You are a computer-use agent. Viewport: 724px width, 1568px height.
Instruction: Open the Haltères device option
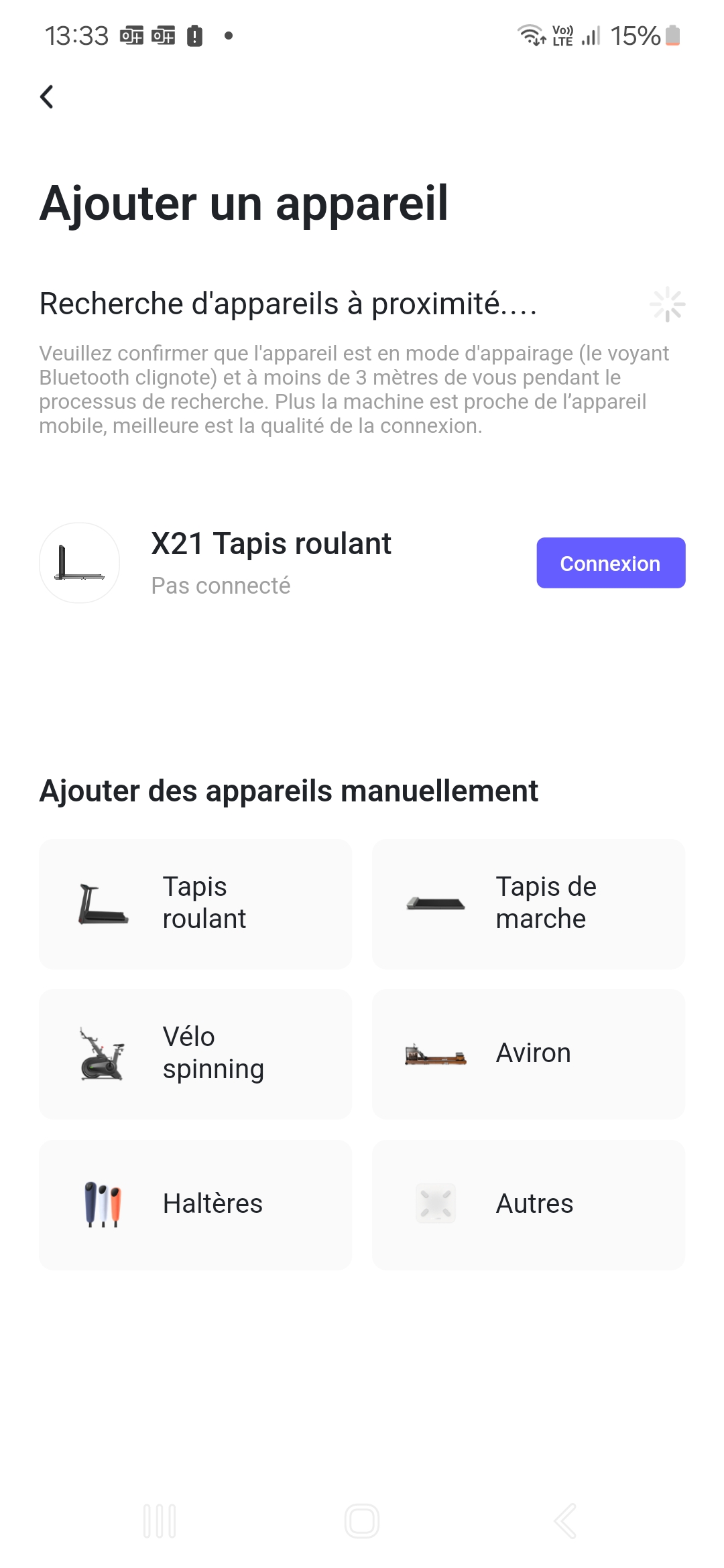195,1204
